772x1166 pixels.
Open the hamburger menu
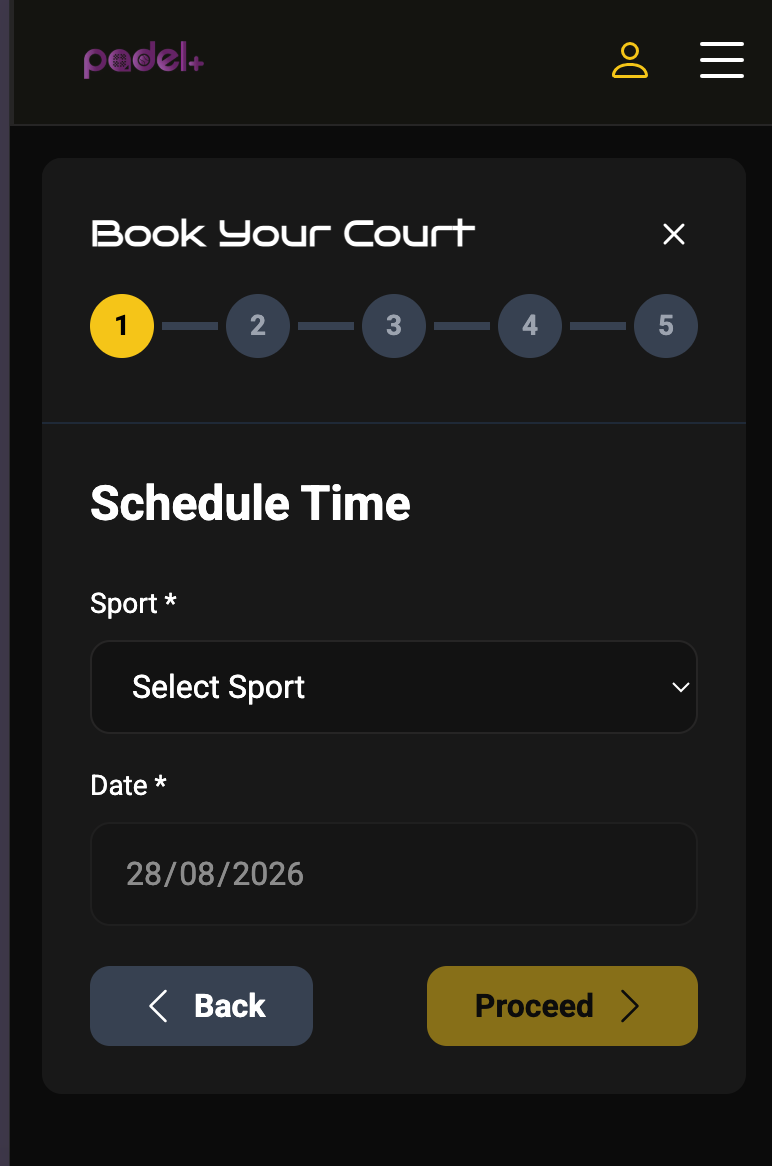pyautogui.click(x=721, y=60)
